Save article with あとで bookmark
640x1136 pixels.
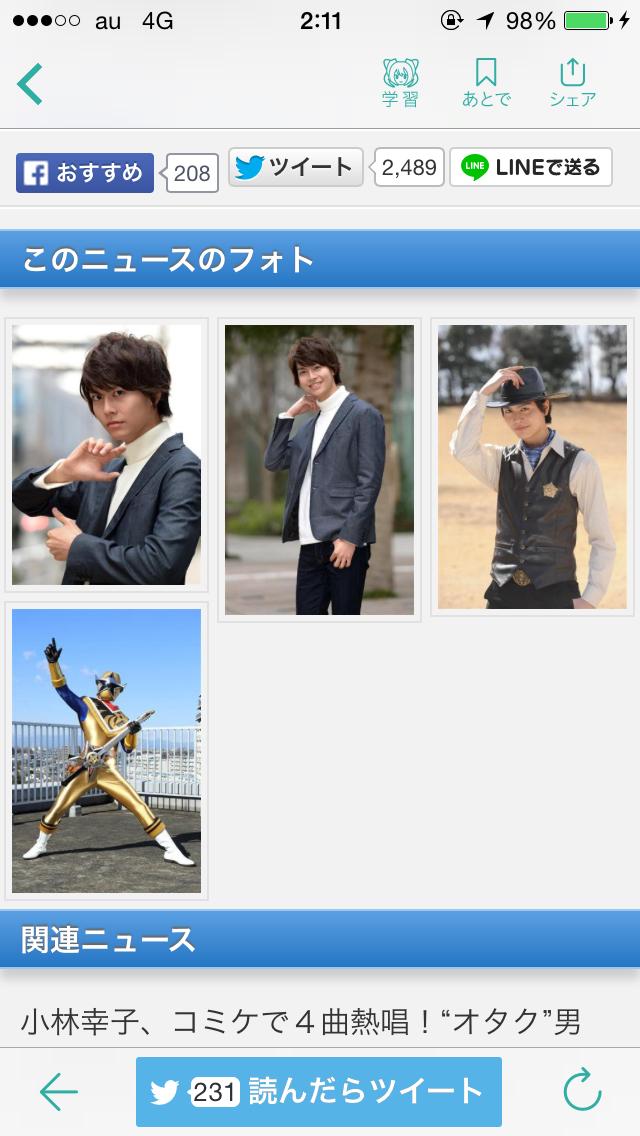(x=486, y=83)
